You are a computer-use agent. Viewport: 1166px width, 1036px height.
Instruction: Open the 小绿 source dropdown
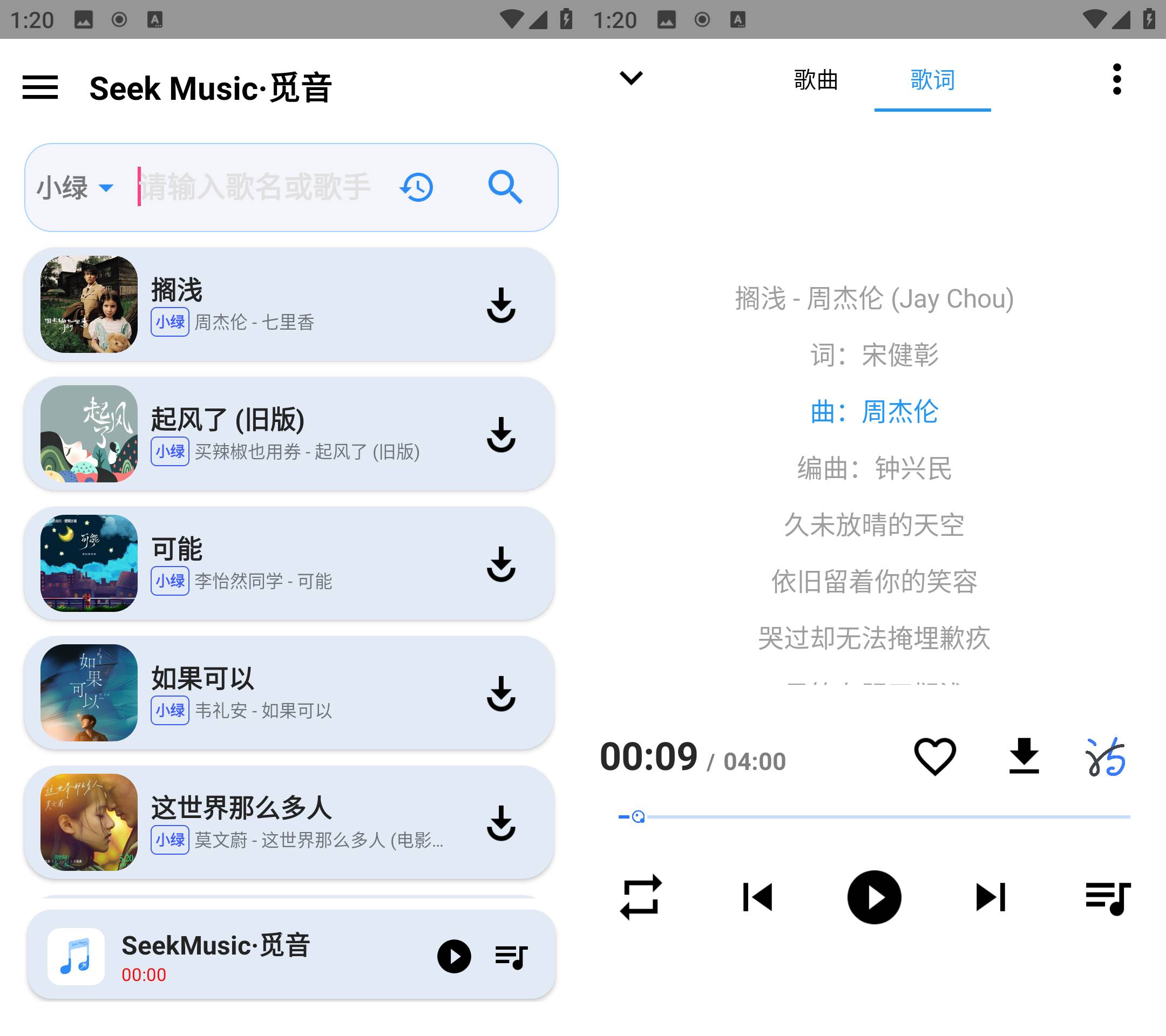[x=74, y=188]
